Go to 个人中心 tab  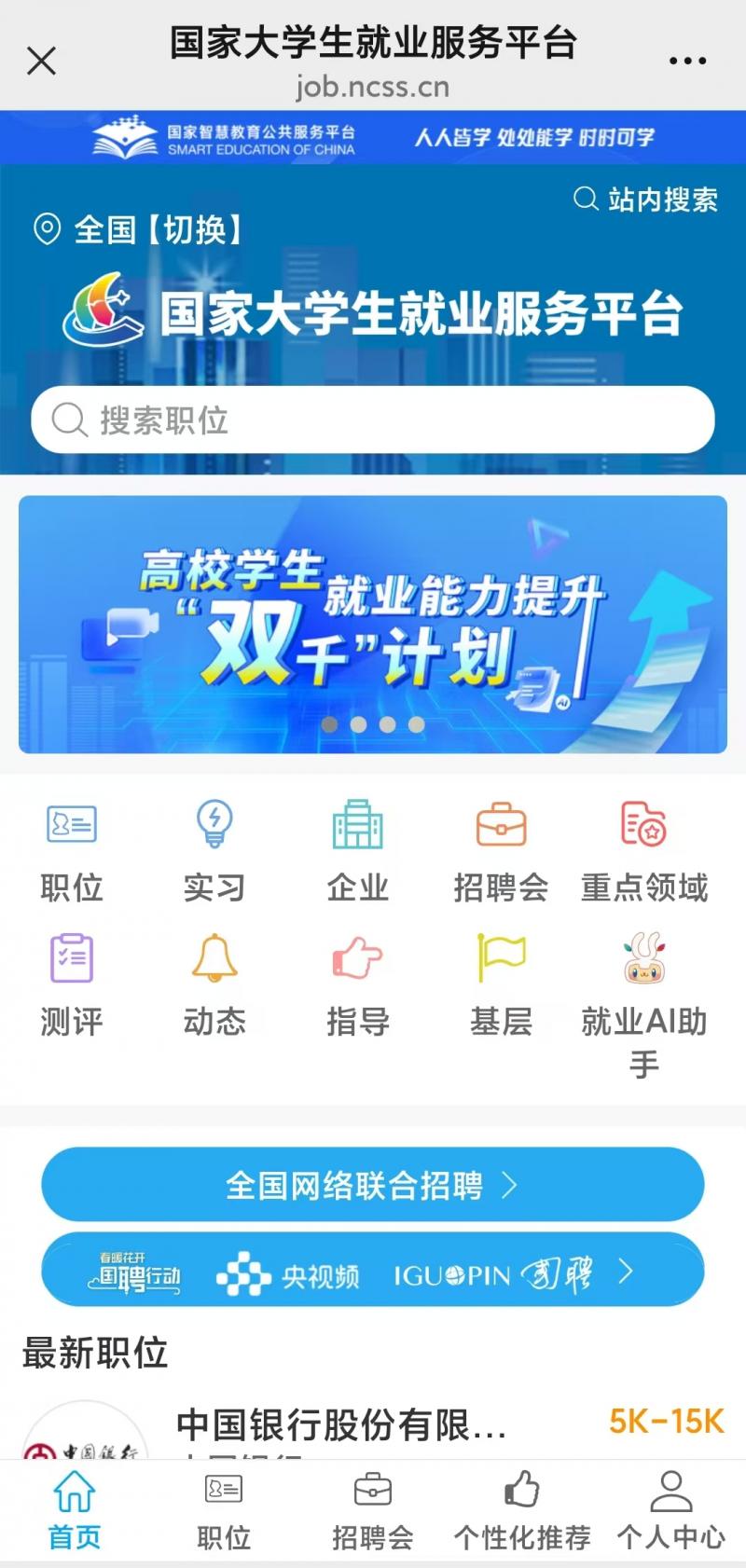(x=671, y=1511)
